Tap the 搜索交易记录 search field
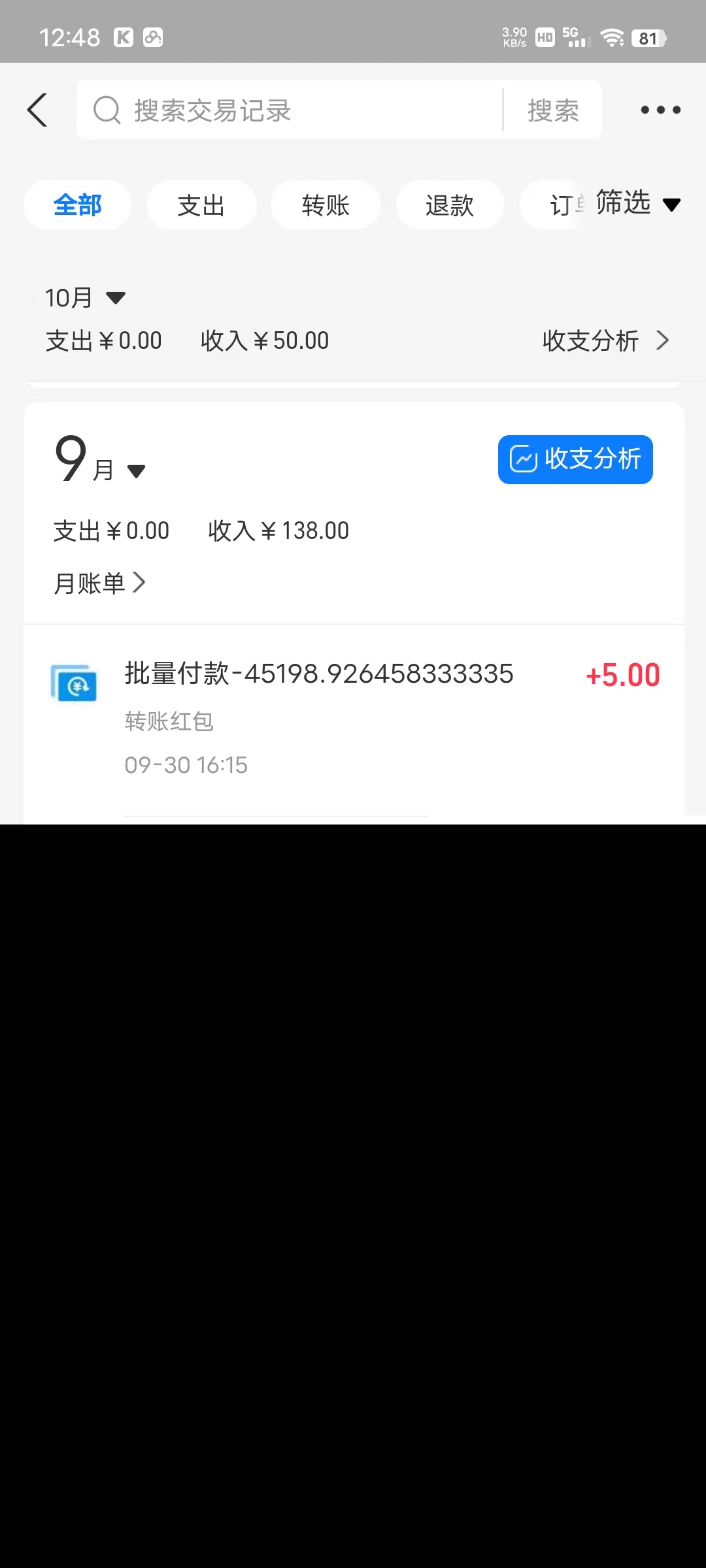 [290, 110]
